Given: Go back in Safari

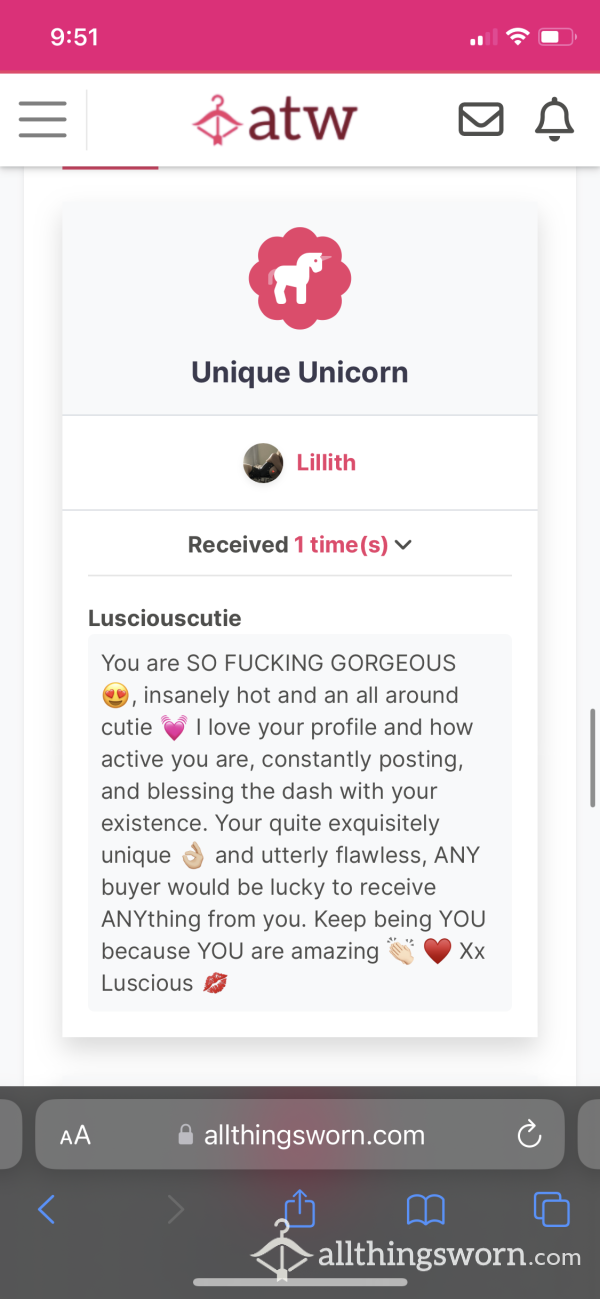Looking at the screenshot, I should tap(46, 1210).
